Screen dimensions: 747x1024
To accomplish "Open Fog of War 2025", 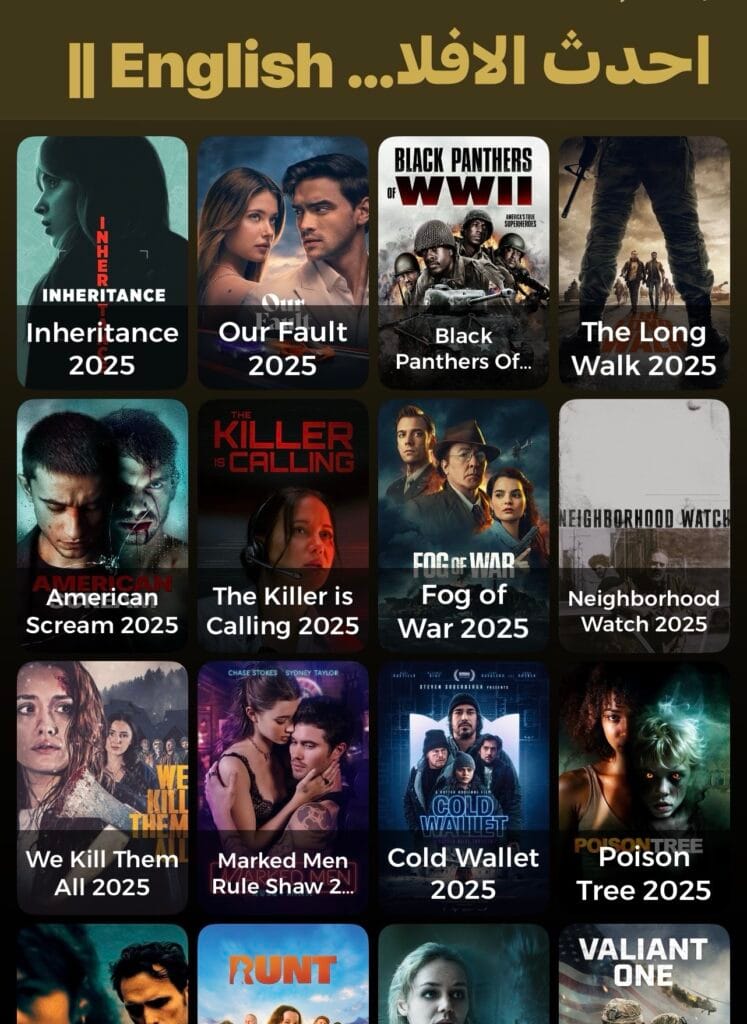I will pyautogui.click(x=463, y=525).
